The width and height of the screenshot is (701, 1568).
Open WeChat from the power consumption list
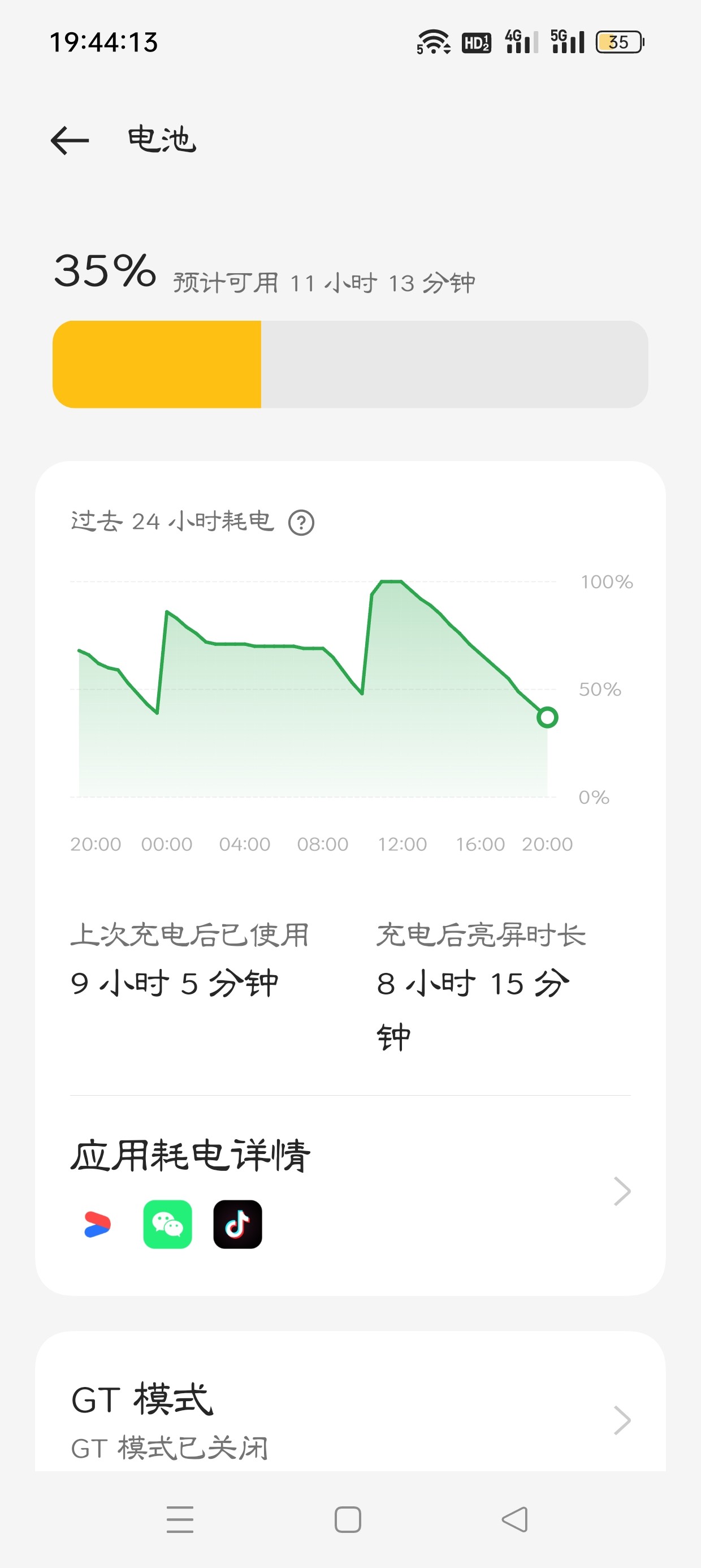tap(167, 1225)
